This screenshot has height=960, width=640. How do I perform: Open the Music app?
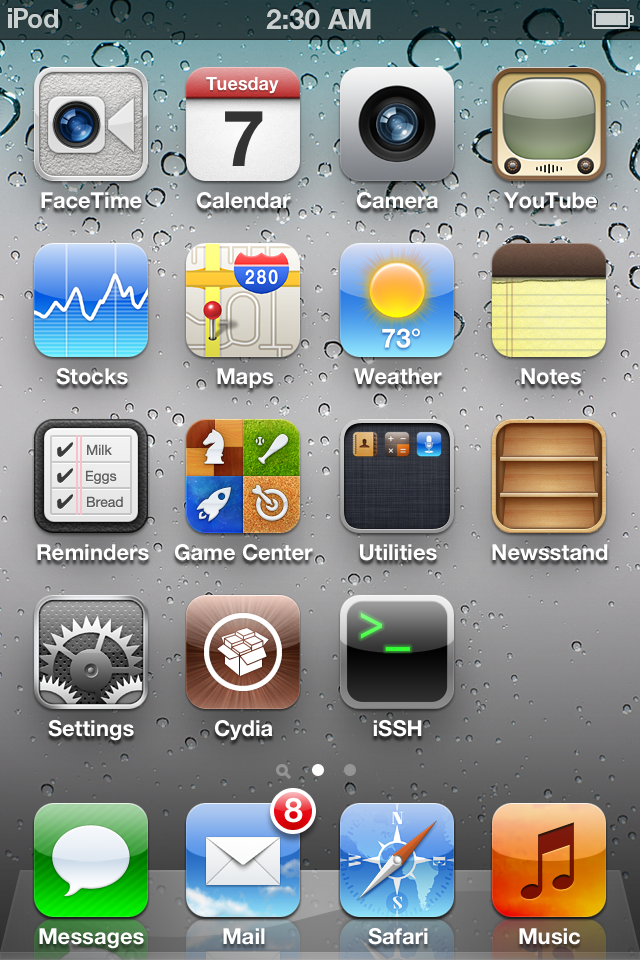(x=549, y=860)
